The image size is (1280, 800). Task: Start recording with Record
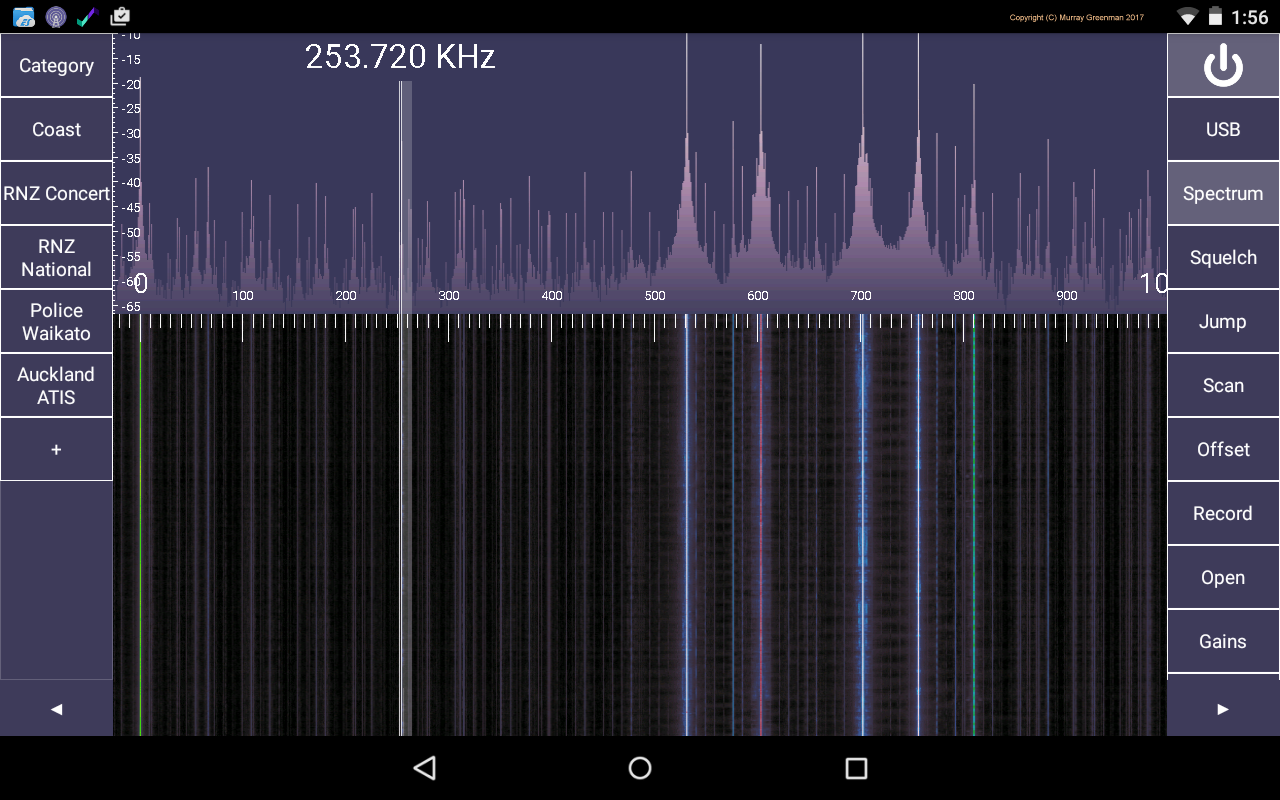pyautogui.click(x=1223, y=514)
